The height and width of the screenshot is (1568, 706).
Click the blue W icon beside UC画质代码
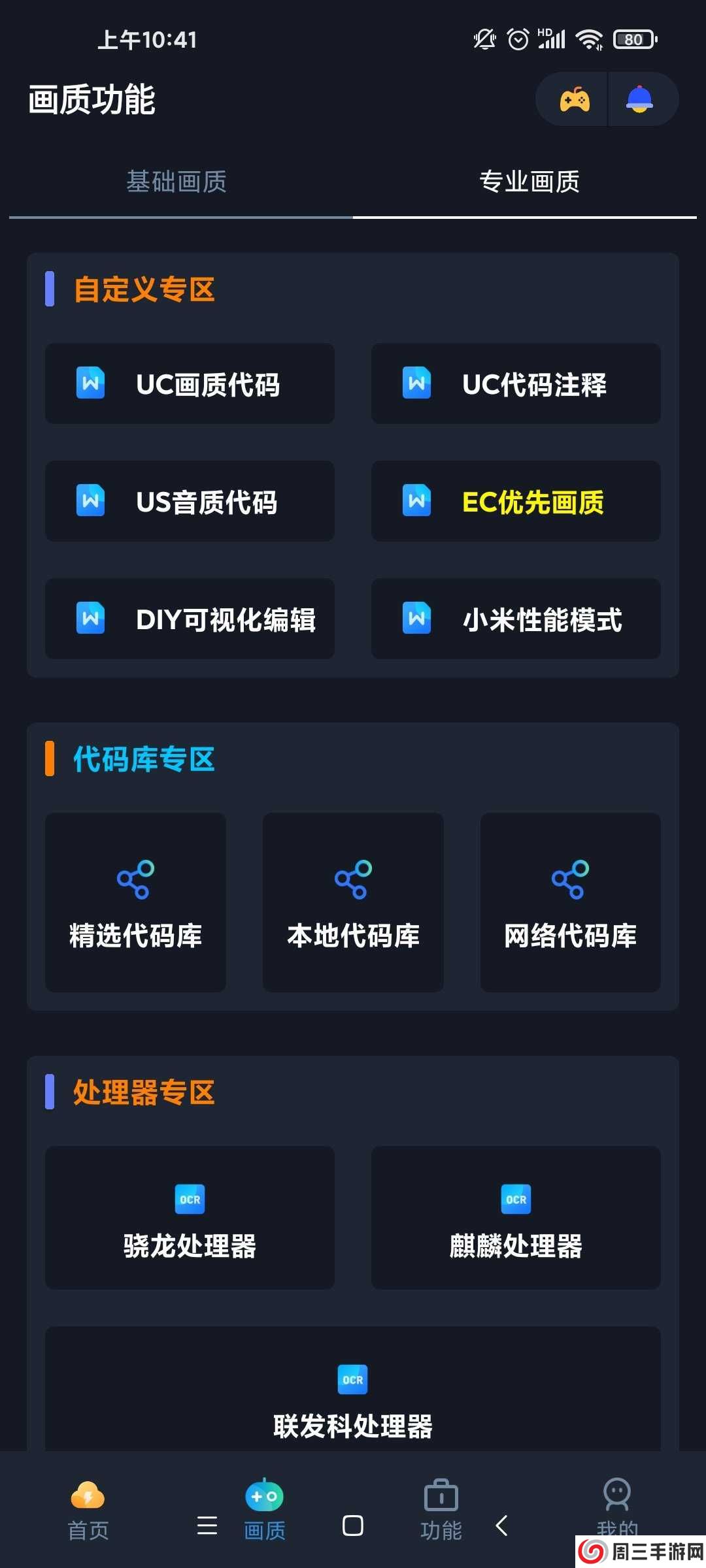click(x=90, y=384)
